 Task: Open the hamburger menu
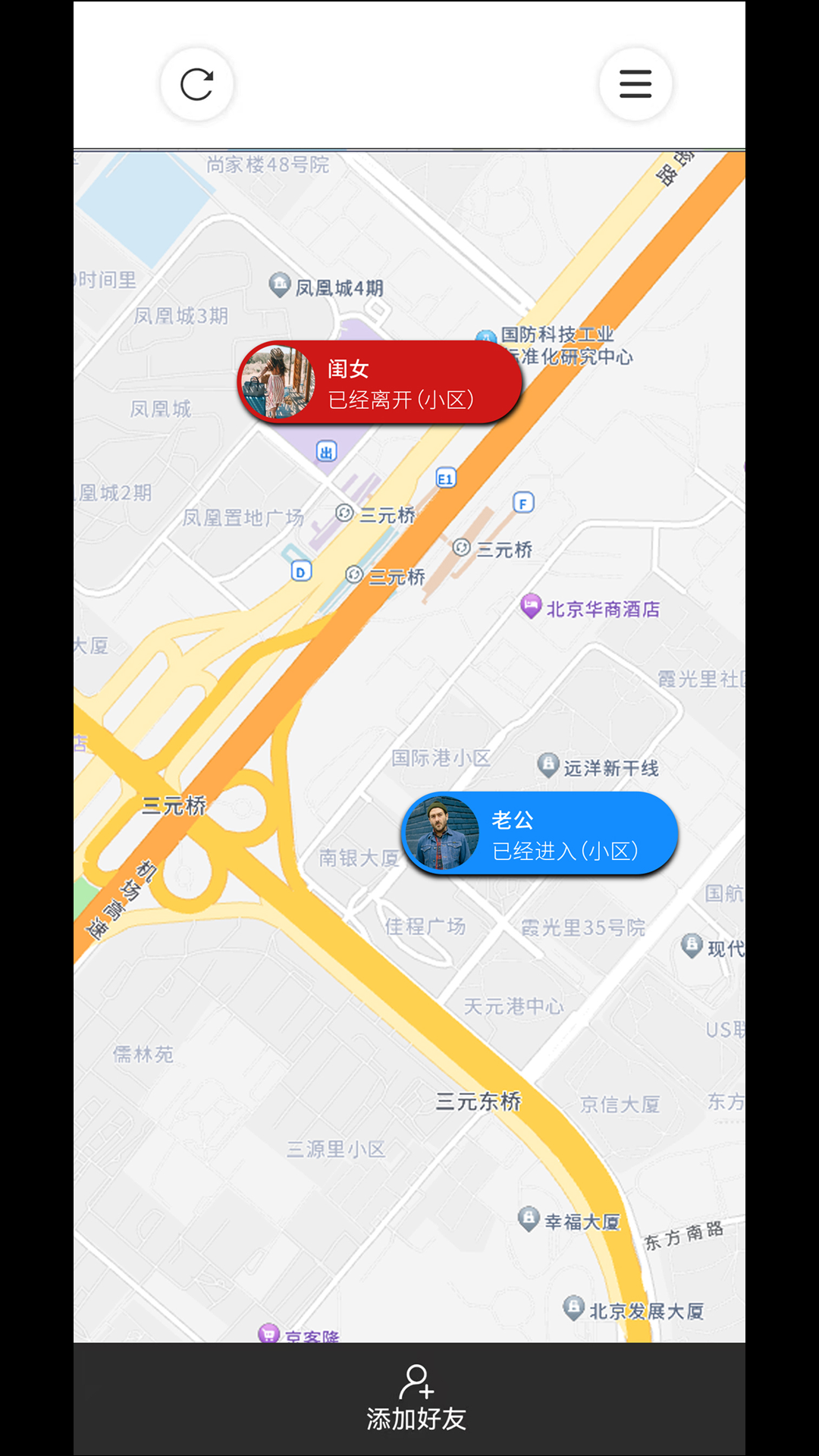point(635,84)
